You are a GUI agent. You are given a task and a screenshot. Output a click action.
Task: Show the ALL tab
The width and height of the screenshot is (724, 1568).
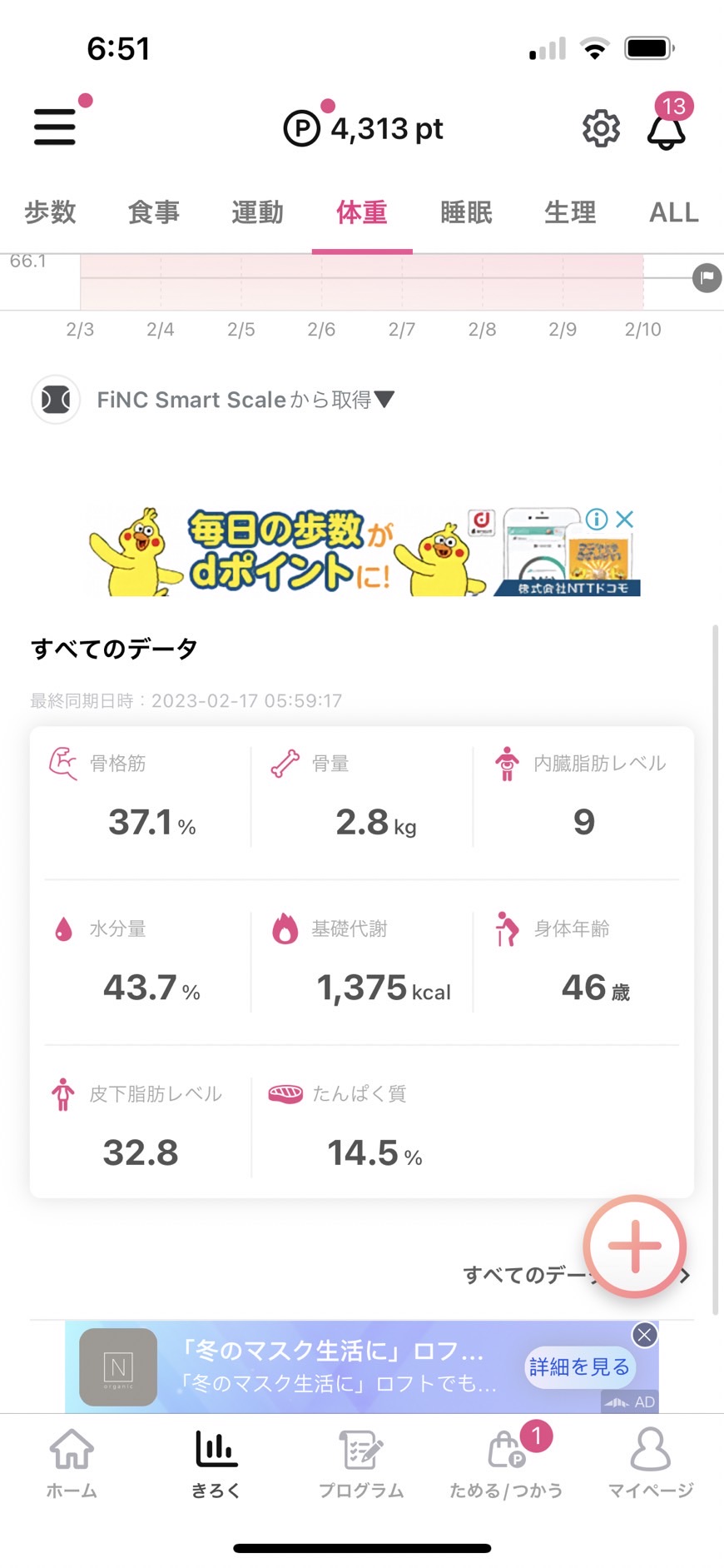point(674,212)
